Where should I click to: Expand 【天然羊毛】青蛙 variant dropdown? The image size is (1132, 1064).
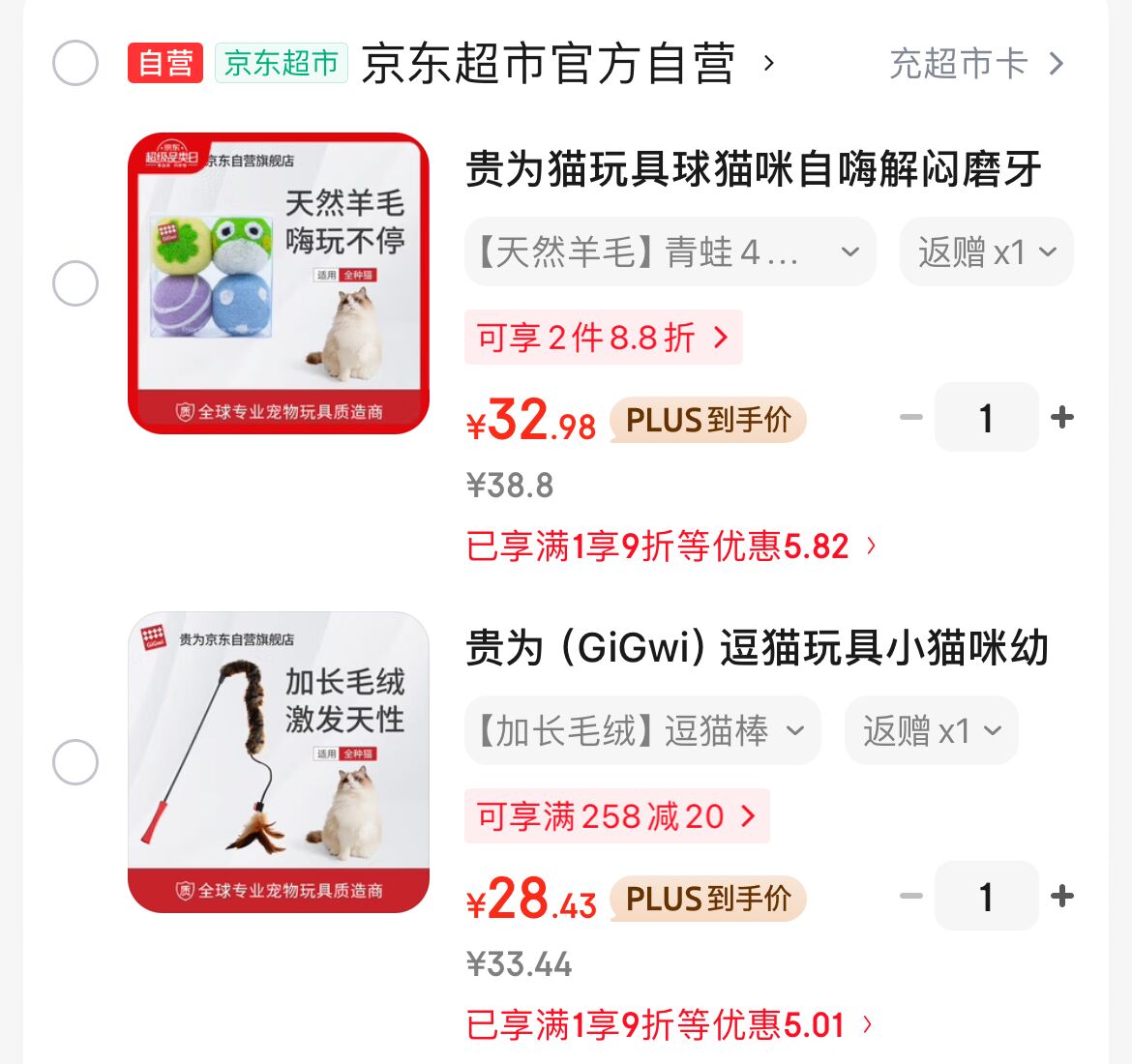point(670,252)
